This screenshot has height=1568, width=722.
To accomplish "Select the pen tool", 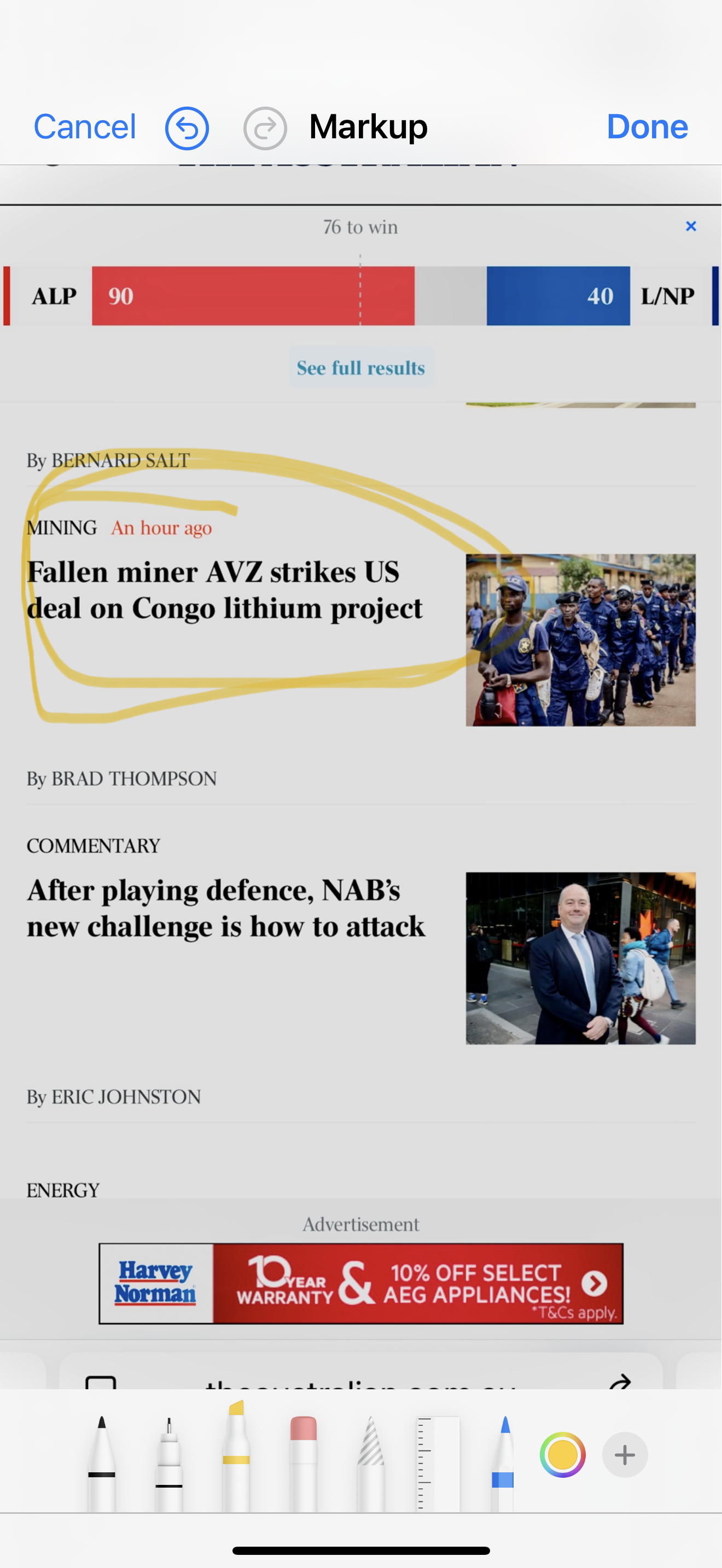I will [102, 1464].
